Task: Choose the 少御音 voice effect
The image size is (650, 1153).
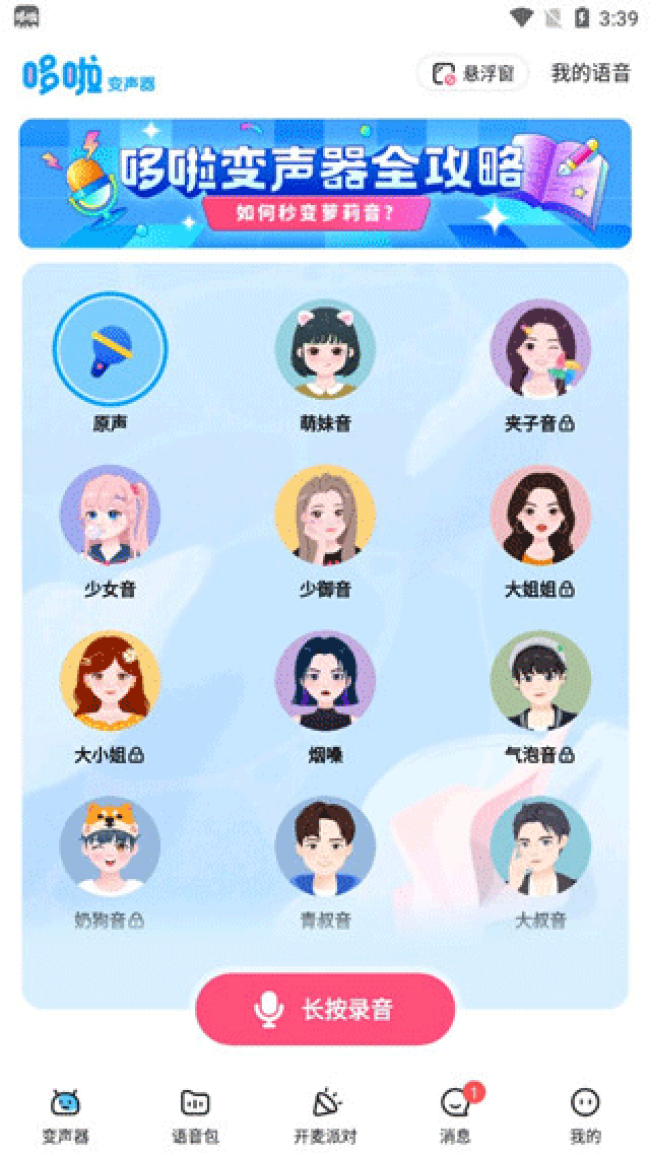Action: [325, 515]
